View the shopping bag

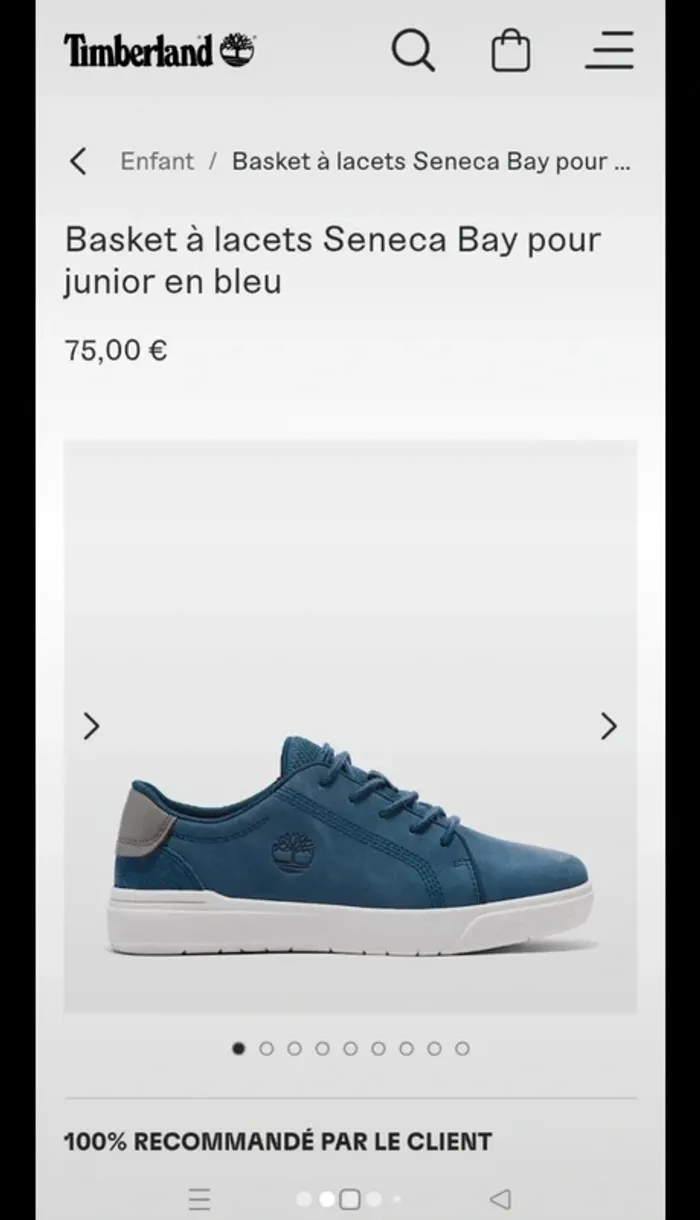510,50
